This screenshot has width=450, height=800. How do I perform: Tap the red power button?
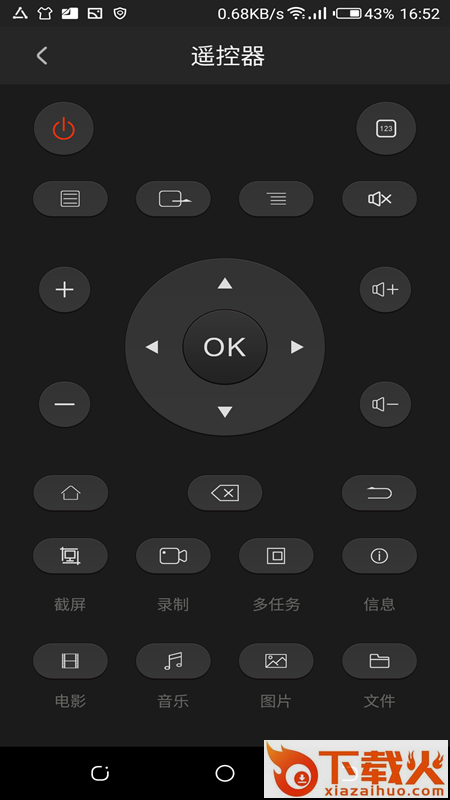pyautogui.click(x=64, y=128)
